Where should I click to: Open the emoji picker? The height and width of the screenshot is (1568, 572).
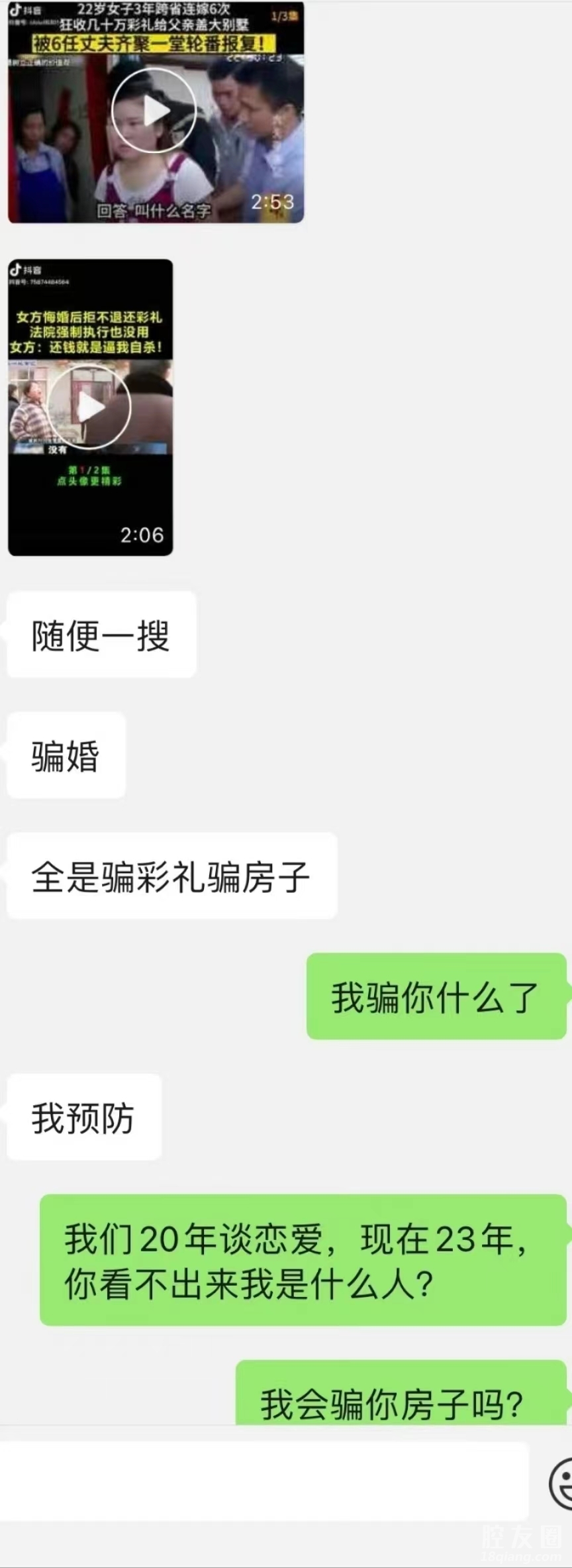coord(563,1482)
